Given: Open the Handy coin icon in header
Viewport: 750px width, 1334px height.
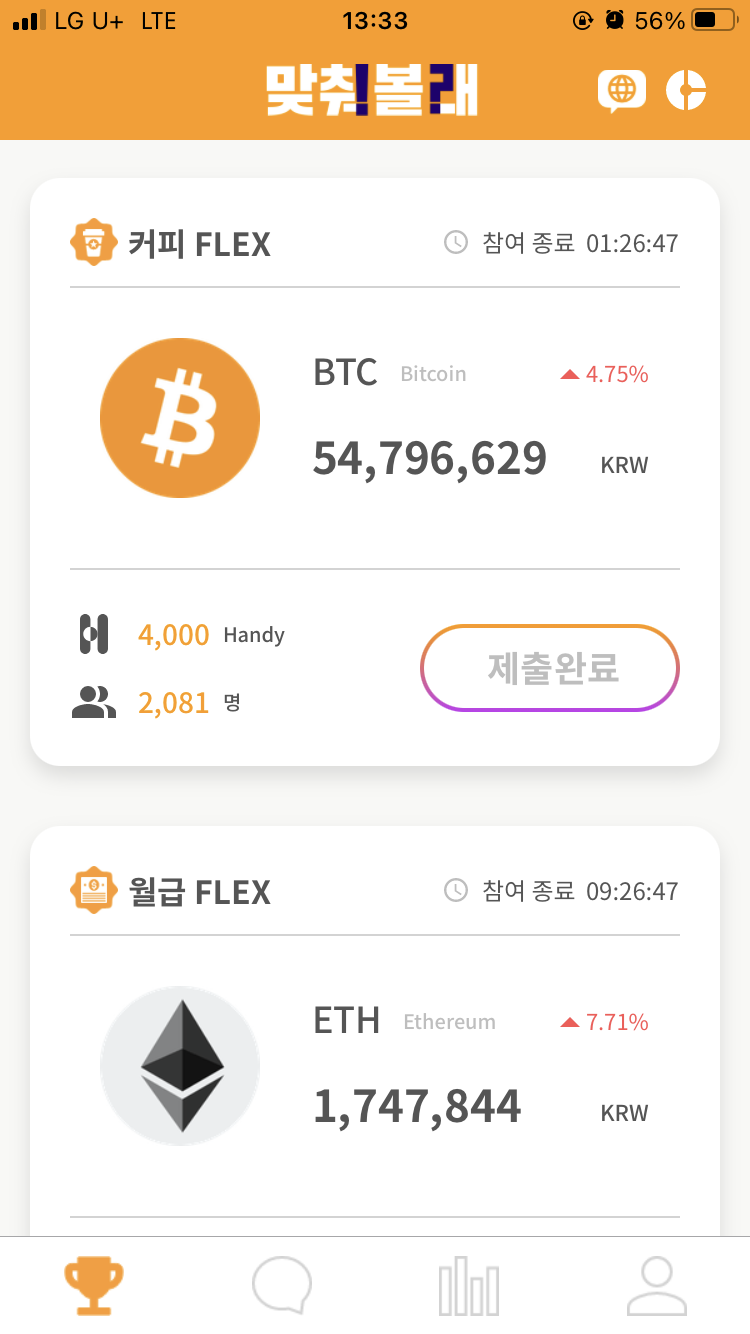Looking at the screenshot, I should click(686, 91).
